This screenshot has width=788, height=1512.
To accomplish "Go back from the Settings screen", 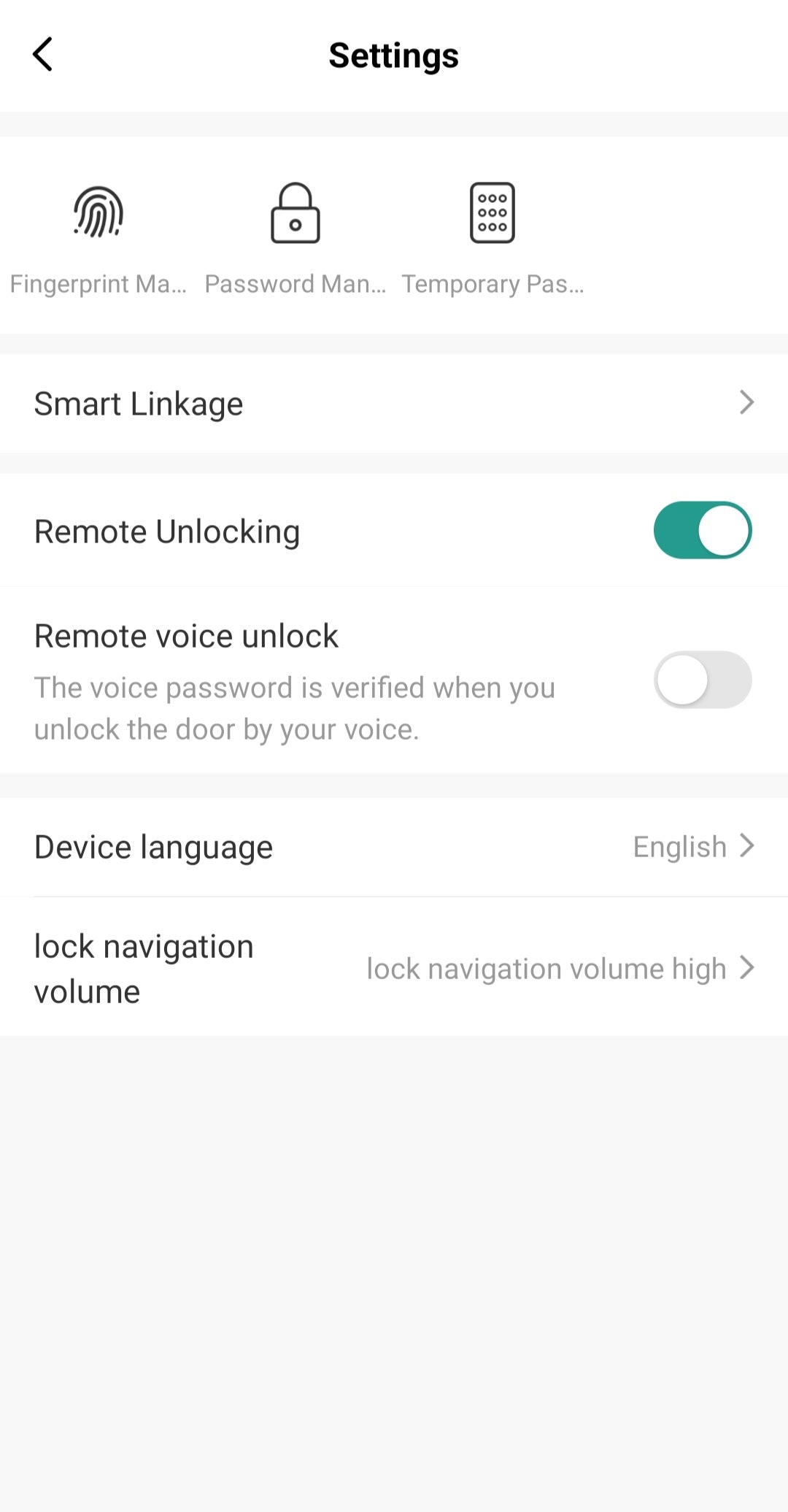I will coord(43,55).
